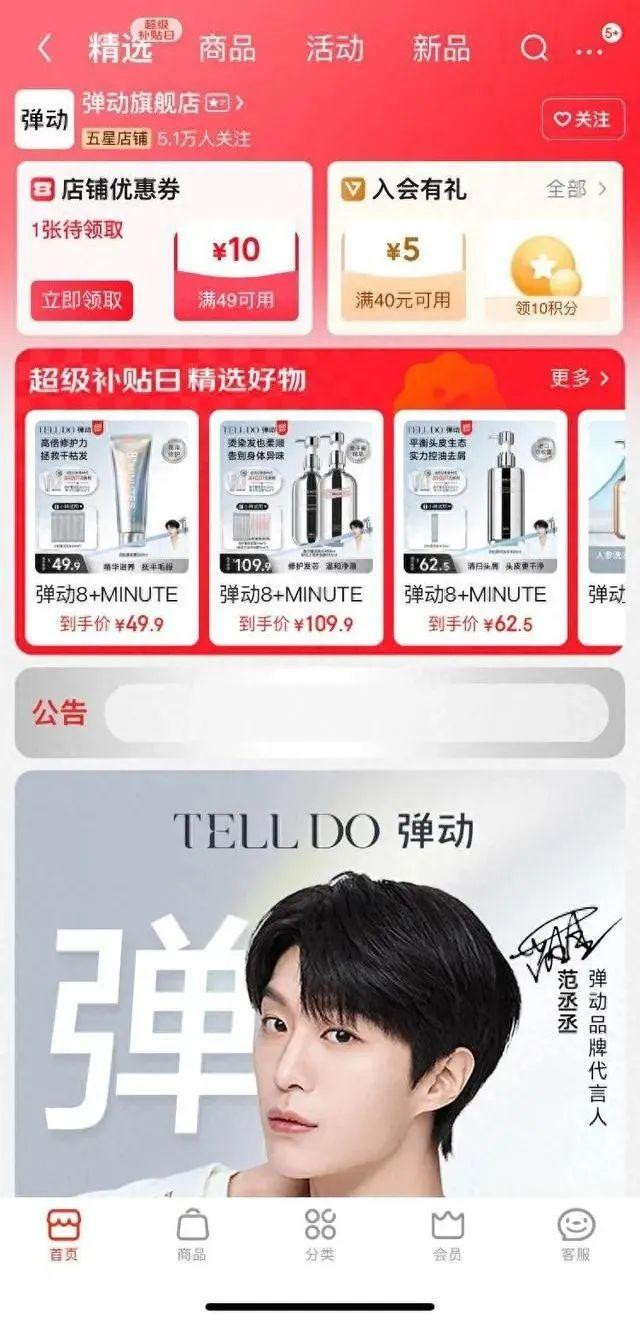Image resolution: width=640 pixels, height=1322 pixels.
Task: Open the search magnifier icon
Action: click(x=536, y=48)
